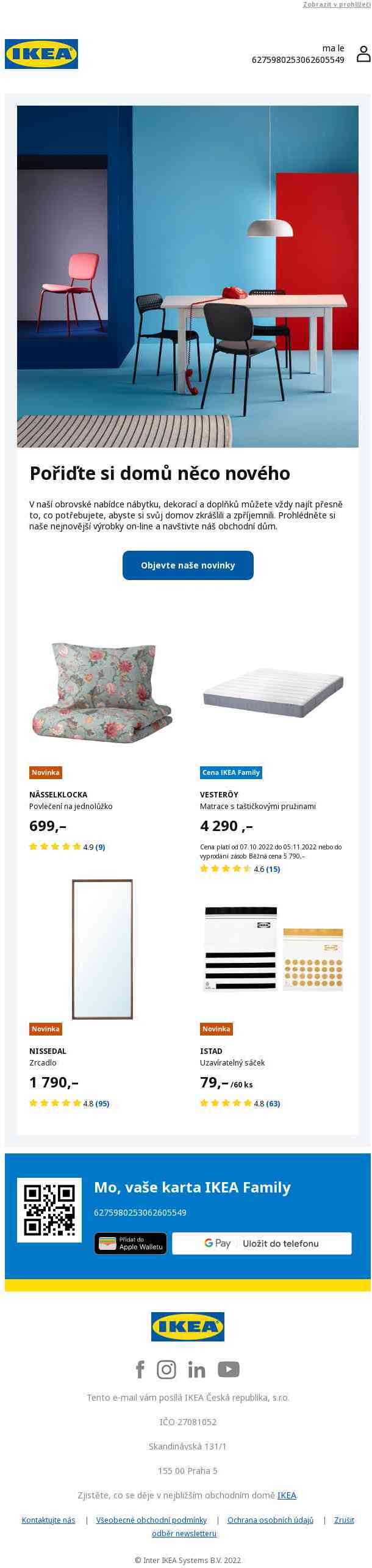Save the card with Google Pay
Viewport: 372px width, 1568px height.
(262, 1243)
